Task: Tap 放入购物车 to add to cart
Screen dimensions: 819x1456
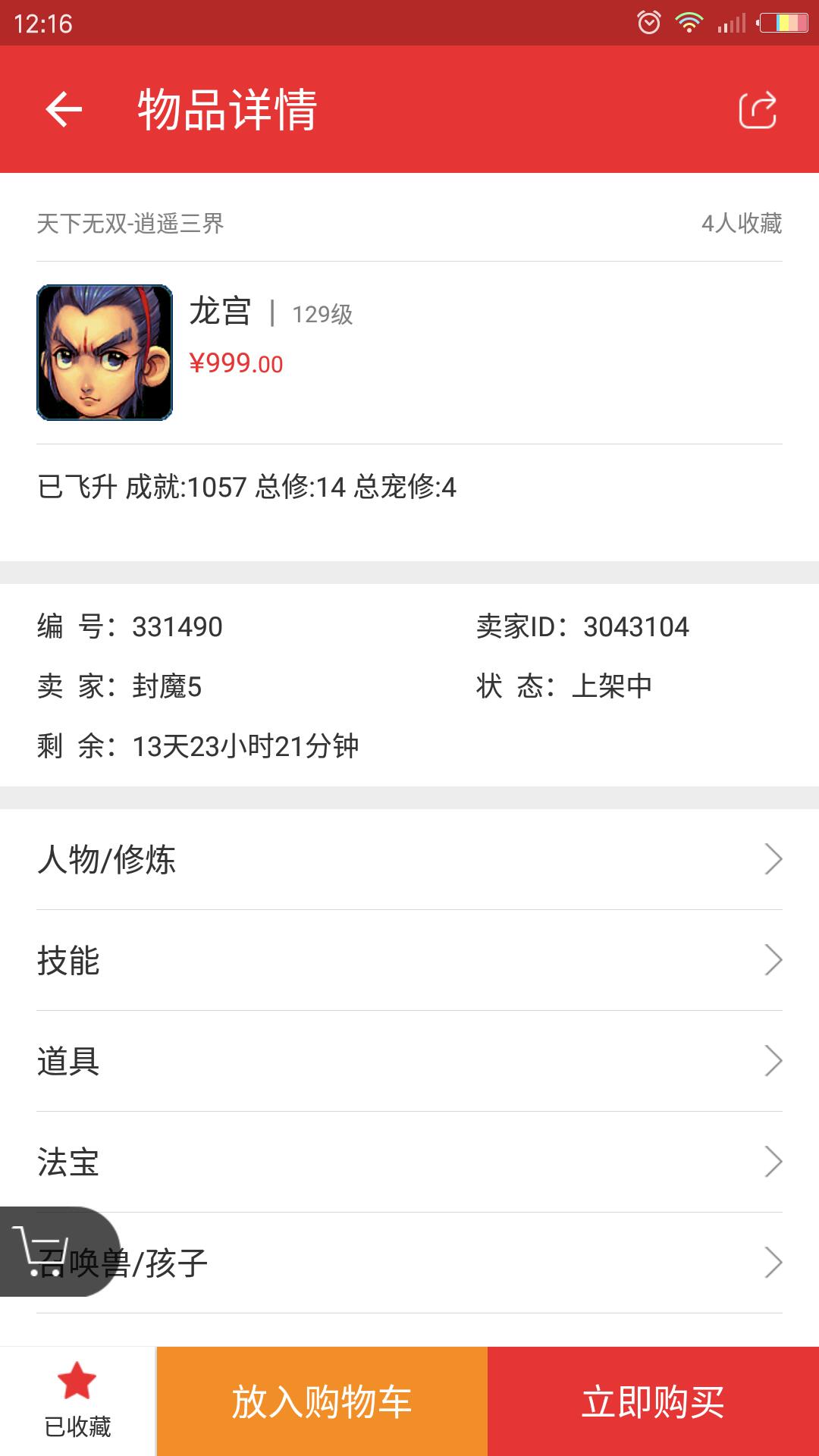Action: point(322,1401)
